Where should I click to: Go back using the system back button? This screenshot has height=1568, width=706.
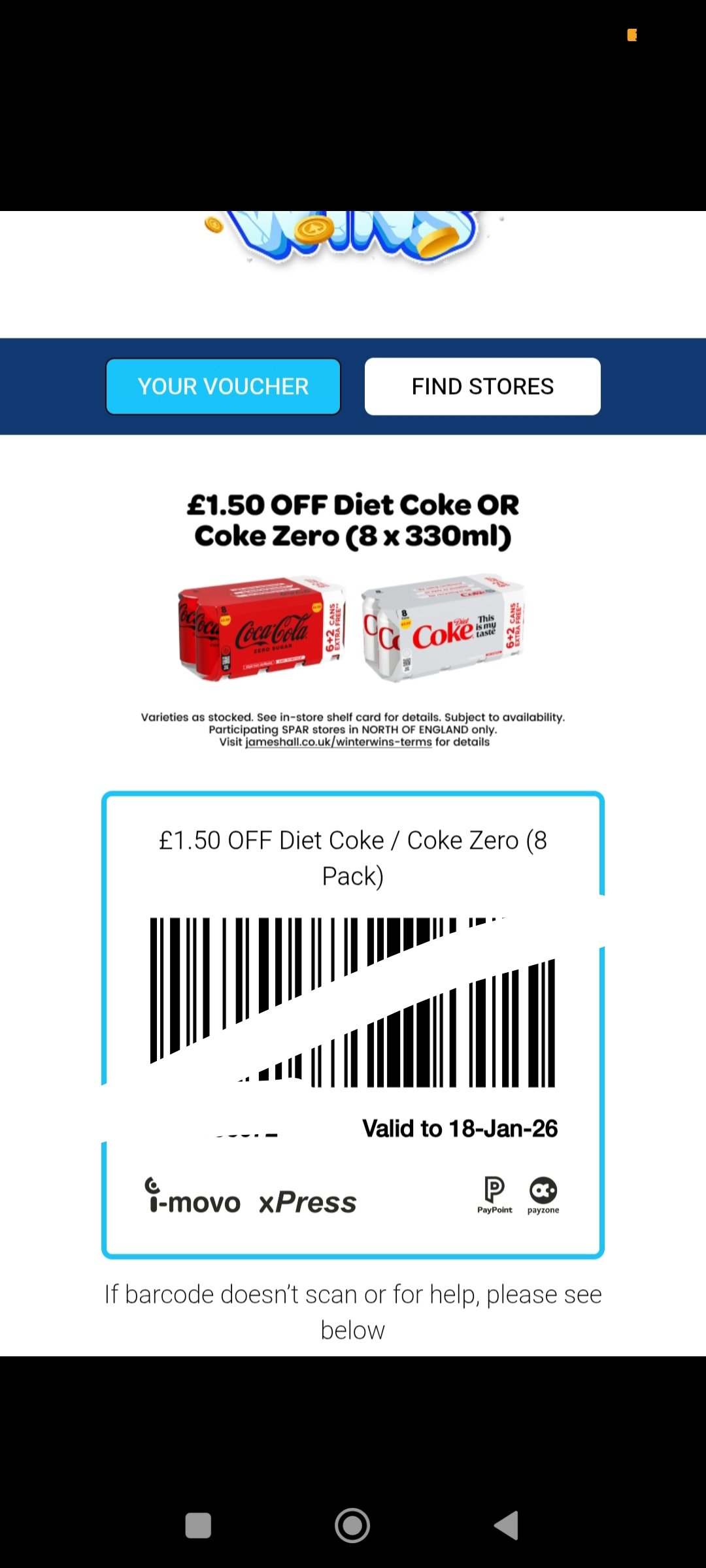click(507, 1526)
